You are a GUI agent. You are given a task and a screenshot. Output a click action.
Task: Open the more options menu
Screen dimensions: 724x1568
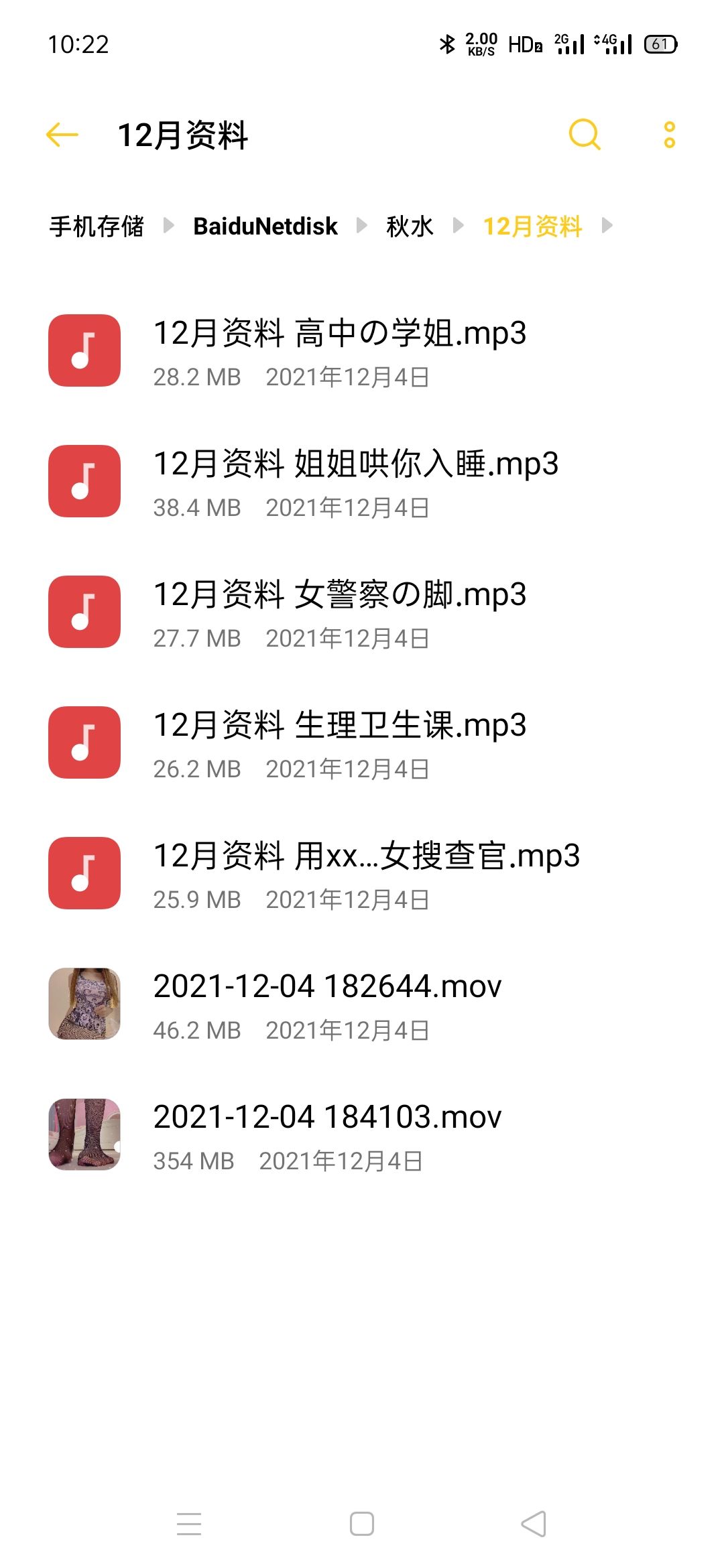(668, 136)
